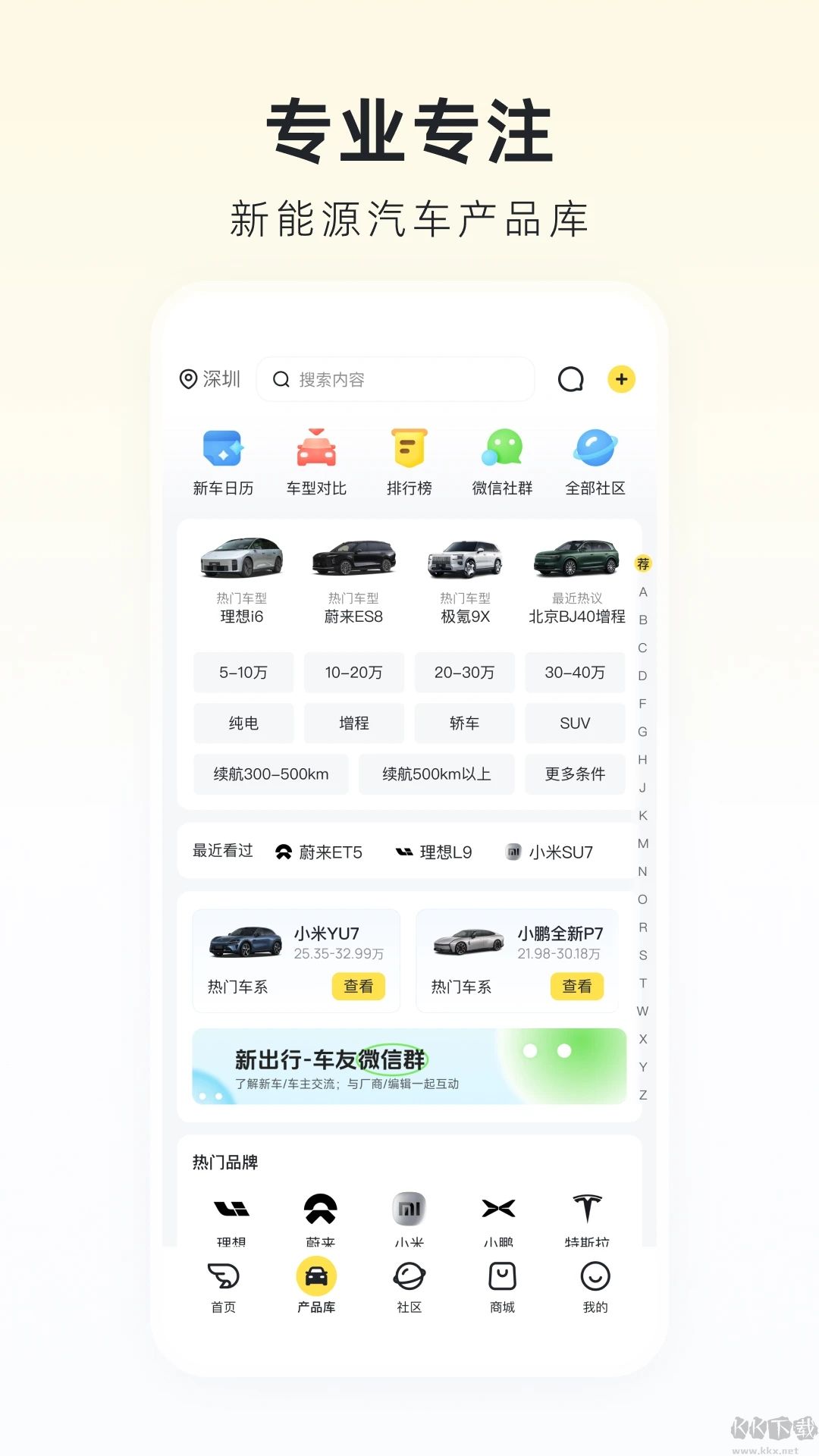Screen dimensions: 819x1456
Task: Enable the 续航500km以上 range filter
Action: (436, 774)
